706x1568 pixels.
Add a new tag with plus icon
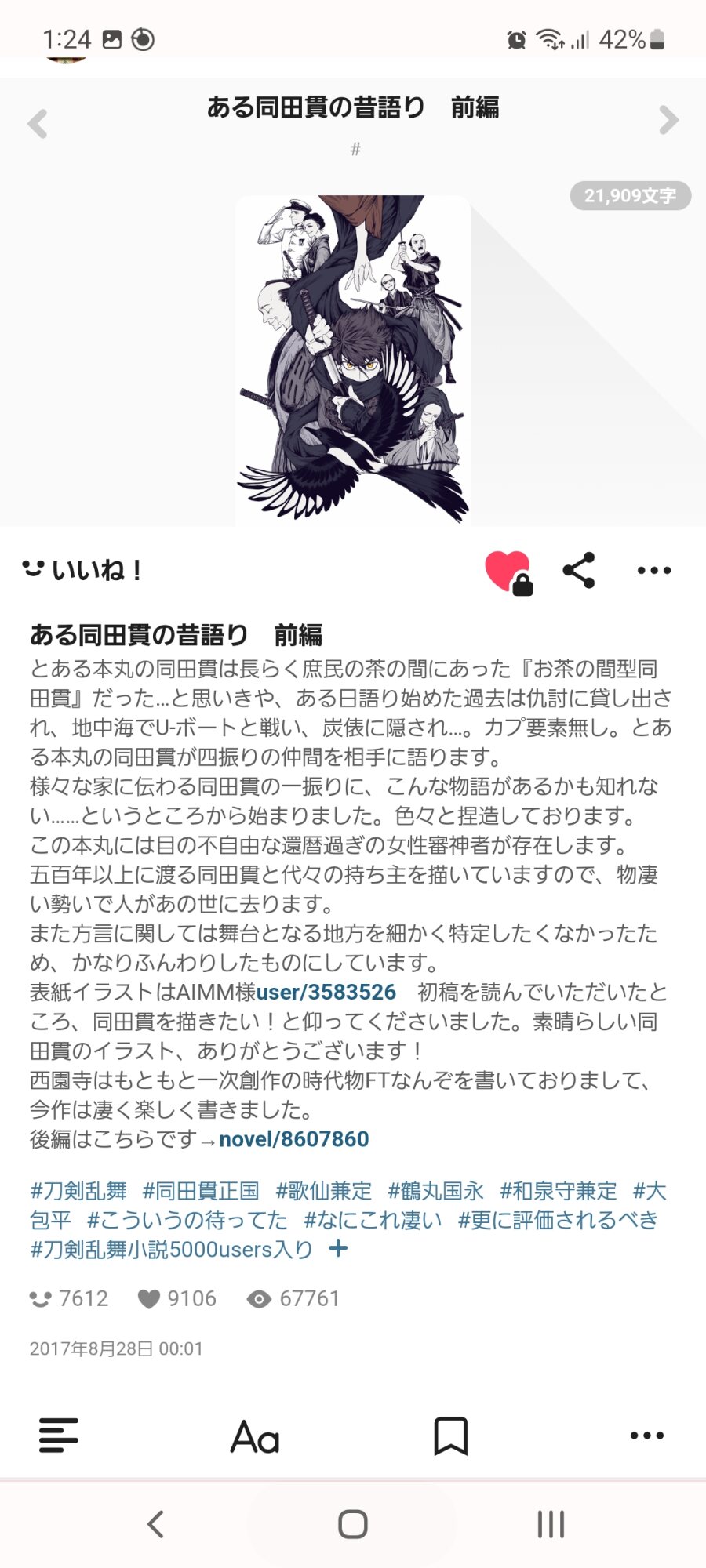[338, 1248]
